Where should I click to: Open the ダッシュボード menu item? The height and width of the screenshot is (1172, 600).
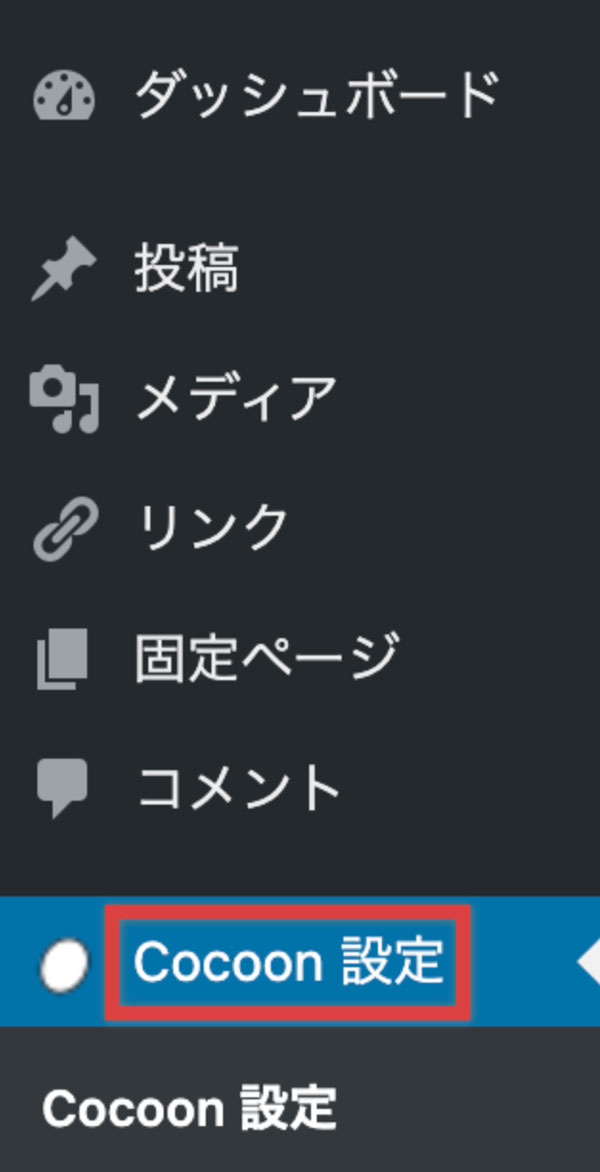tap(316, 97)
